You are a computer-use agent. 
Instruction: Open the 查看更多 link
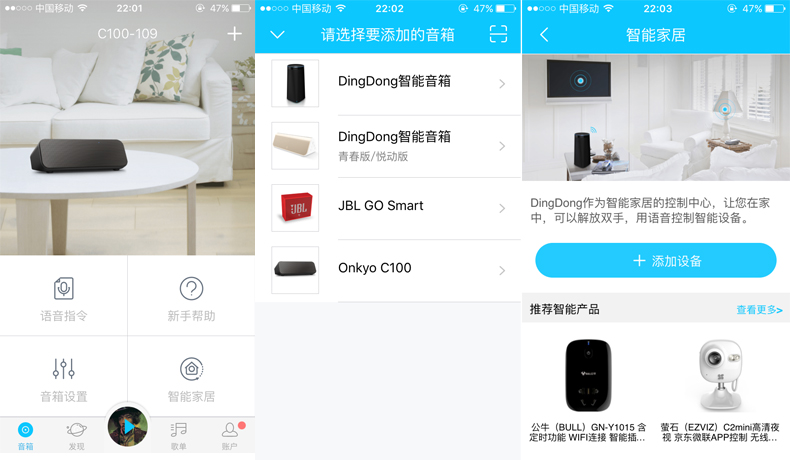759,310
